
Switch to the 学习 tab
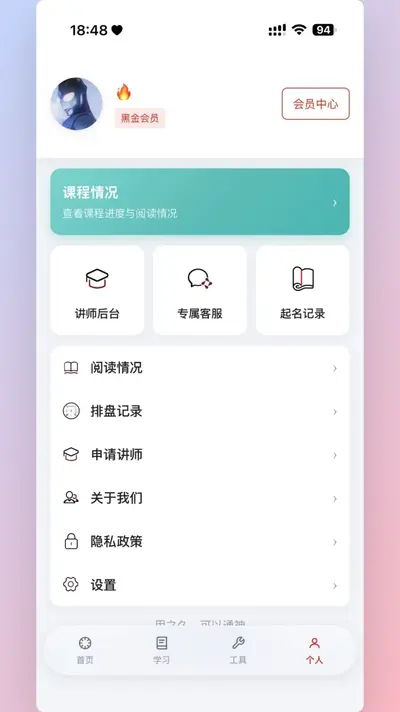pos(161,650)
